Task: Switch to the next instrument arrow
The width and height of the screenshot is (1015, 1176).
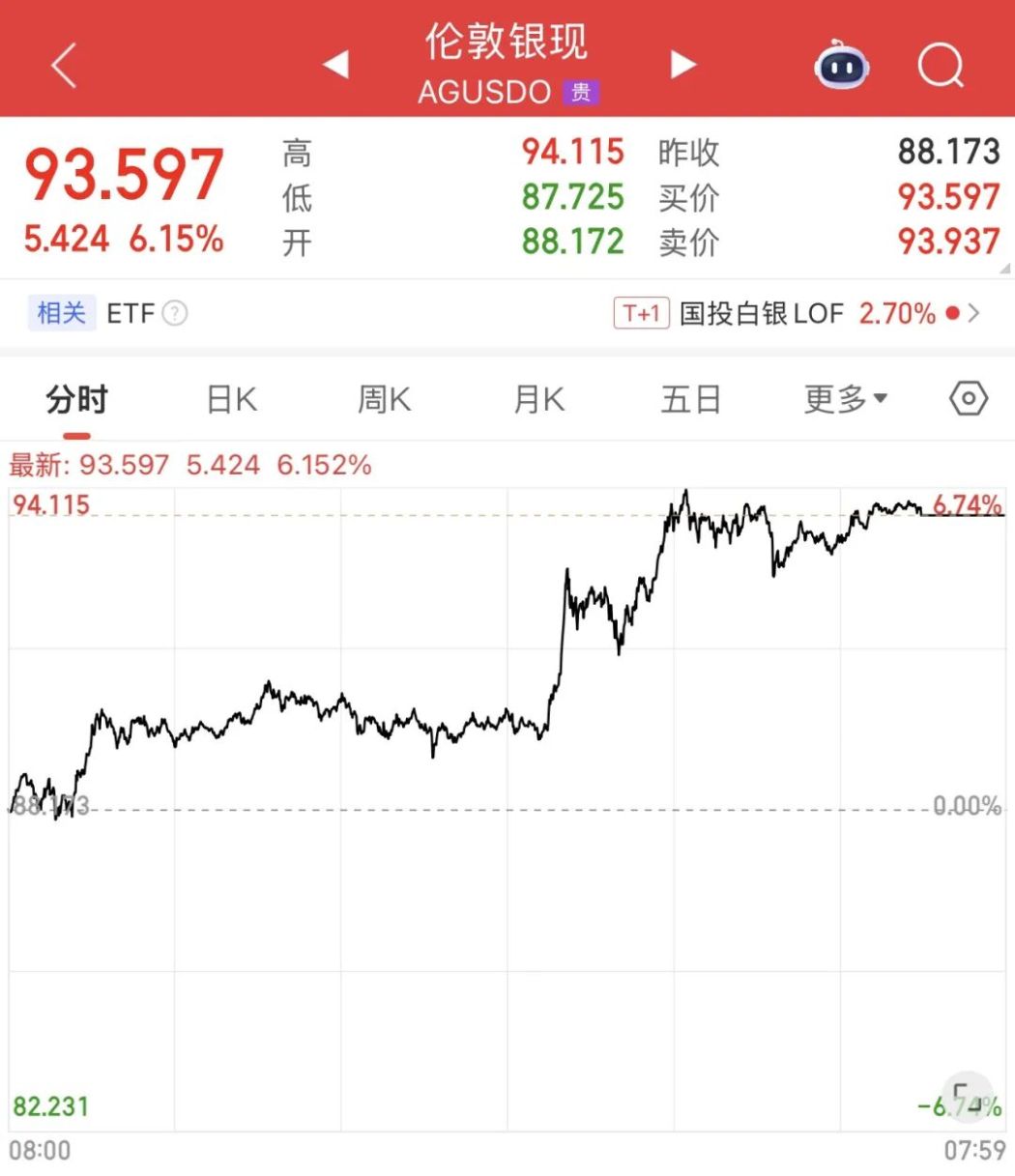Action: 683,65
